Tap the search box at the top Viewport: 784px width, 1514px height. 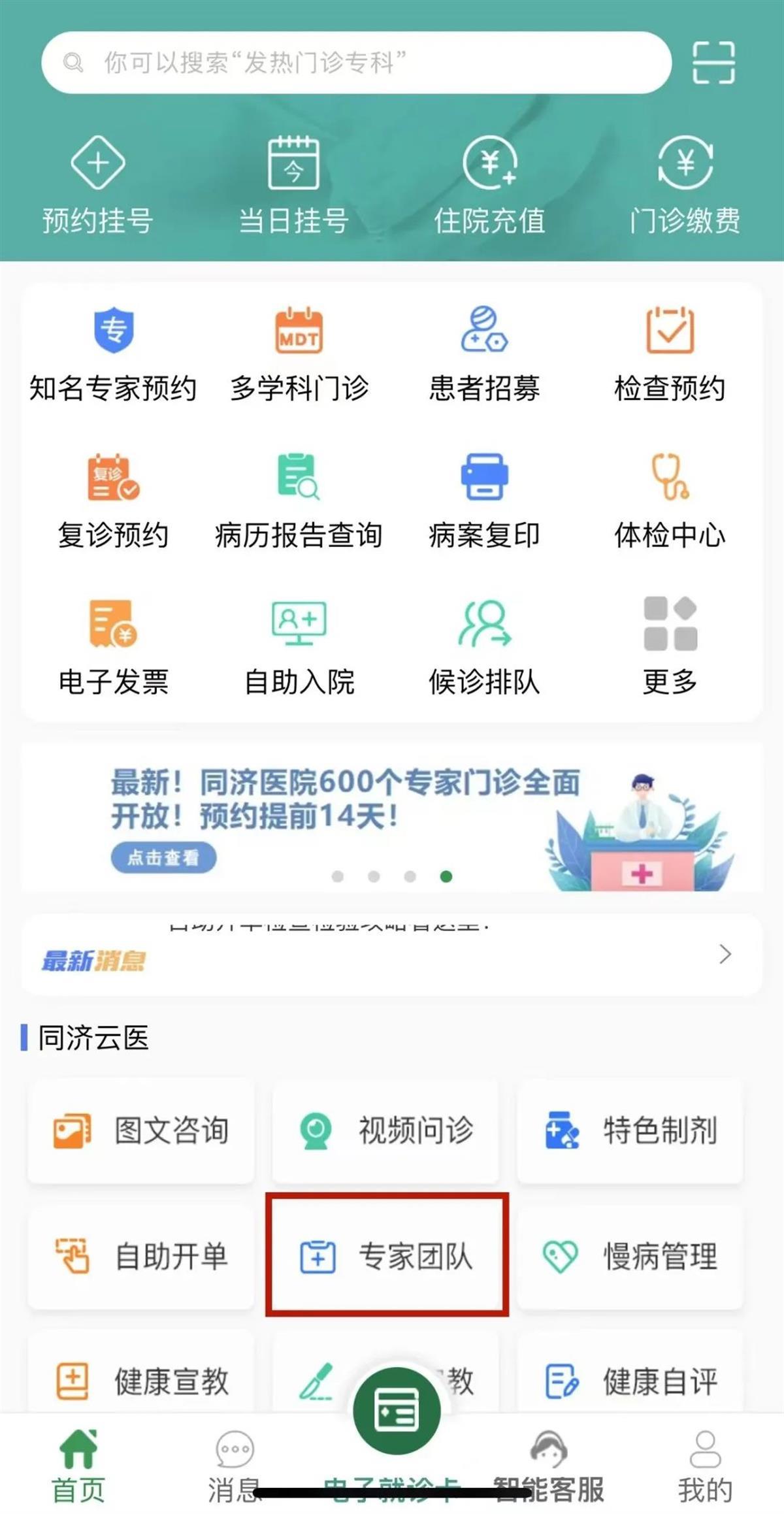tap(356, 63)
